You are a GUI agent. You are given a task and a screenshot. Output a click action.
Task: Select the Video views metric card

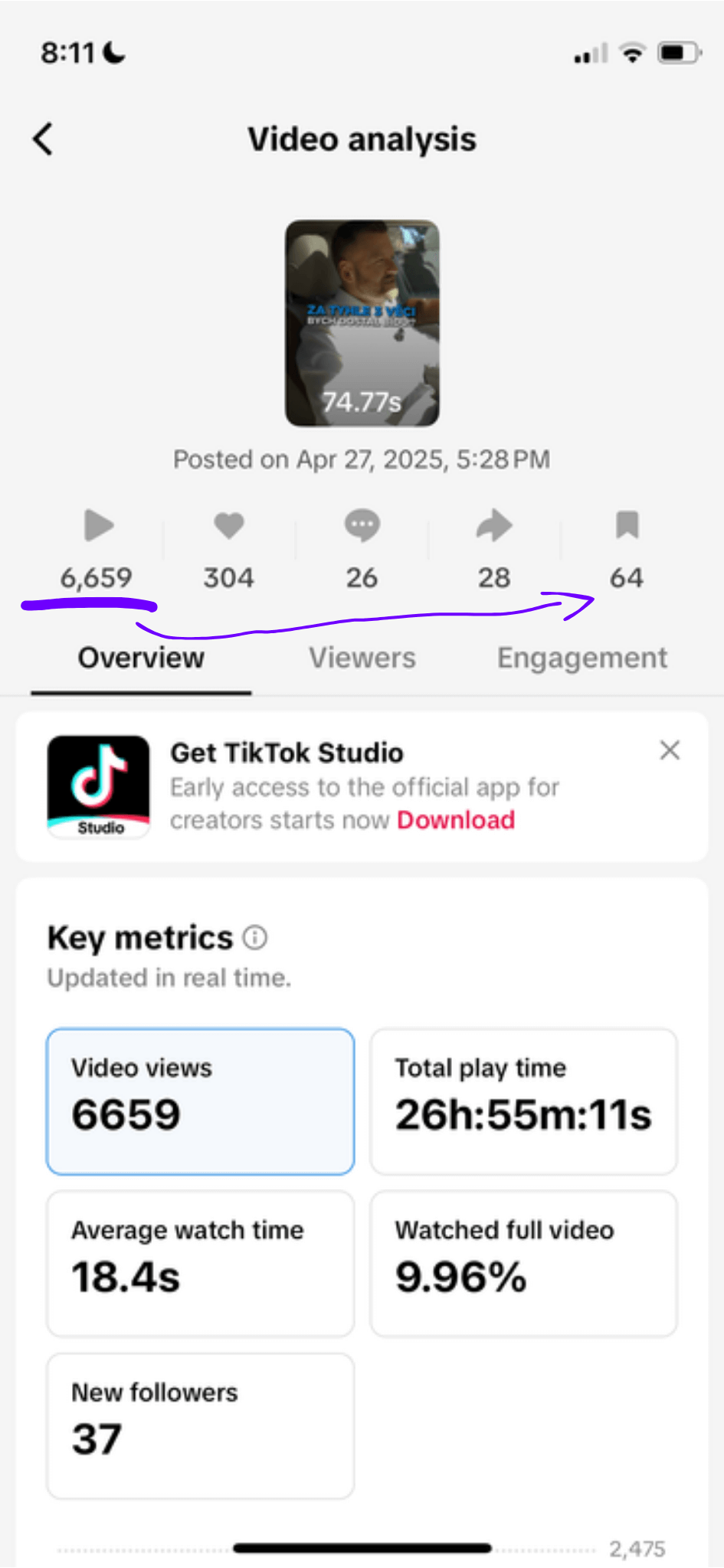[x=201, y=1101]
